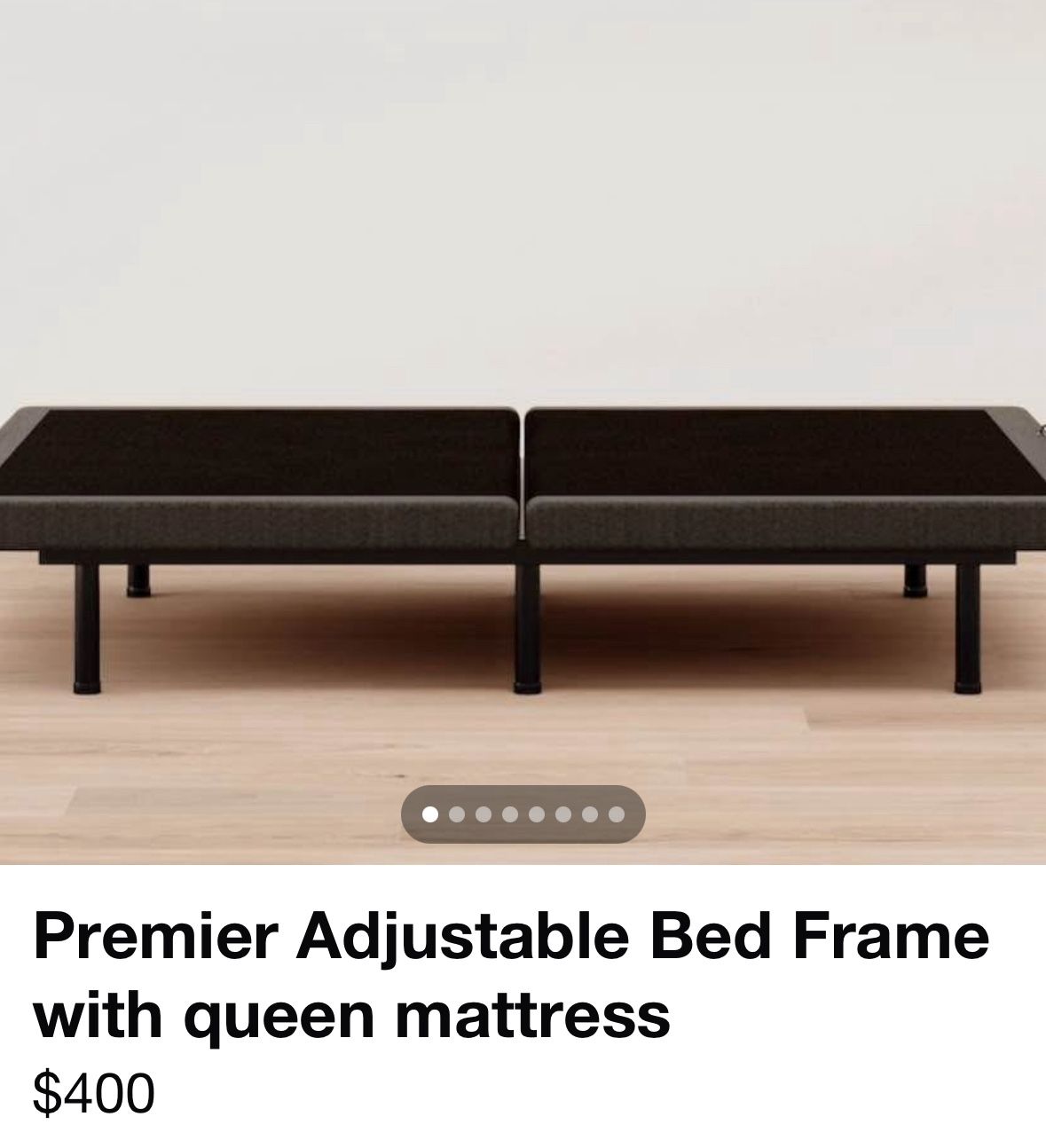This screenshot has height=1148, width=1046.
Task: Click the highlighted active photo indicator dot
Action: tap(432, 814)
